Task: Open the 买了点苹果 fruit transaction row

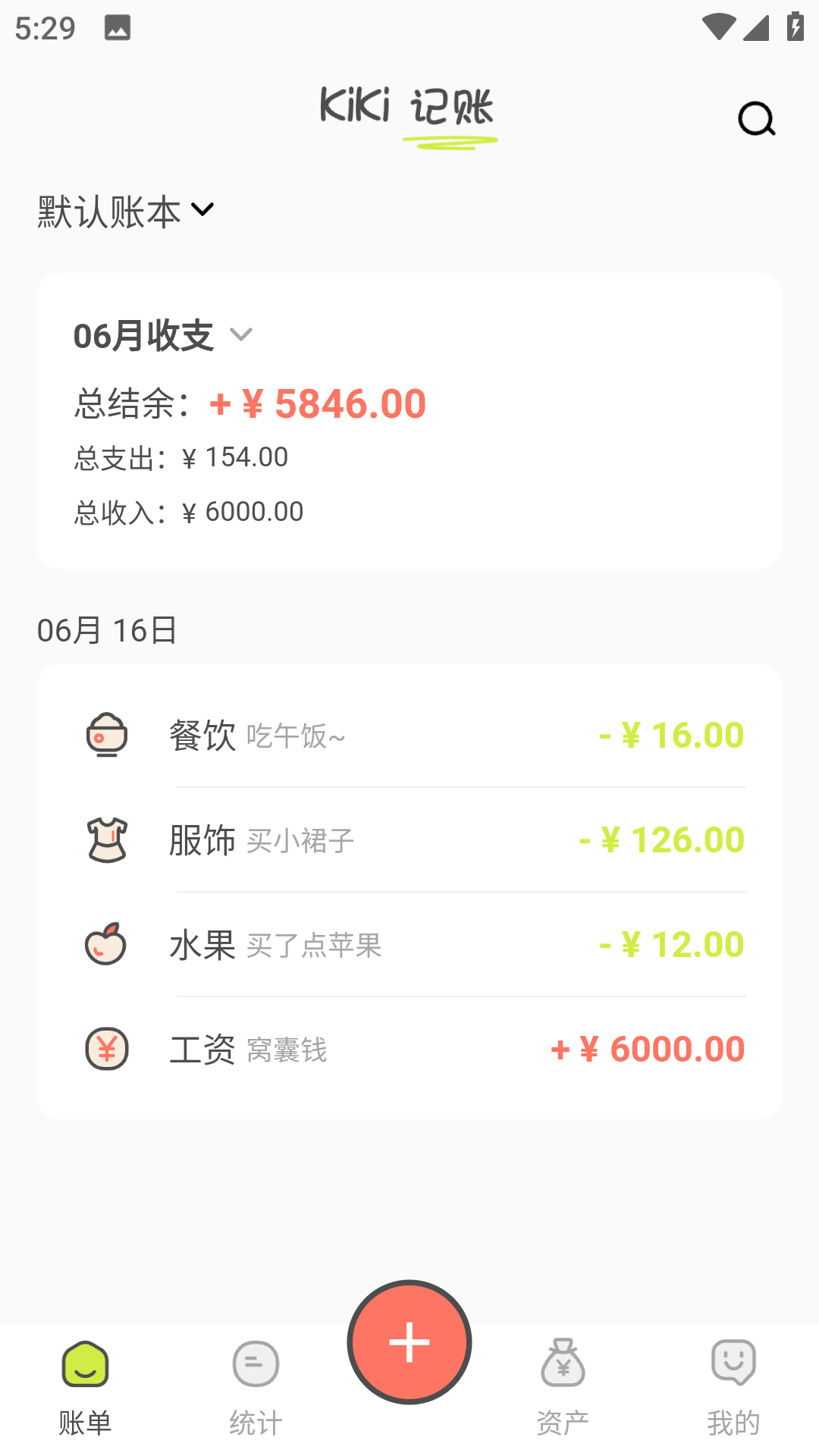Action: tap(409, 944)
